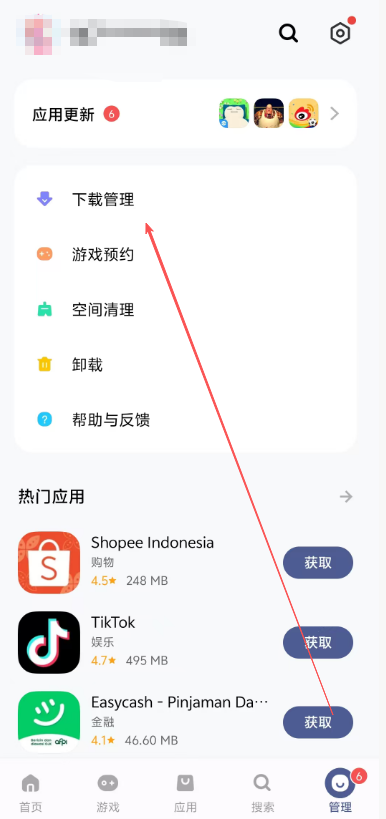Open the search magnifier icon

point(288,33)
